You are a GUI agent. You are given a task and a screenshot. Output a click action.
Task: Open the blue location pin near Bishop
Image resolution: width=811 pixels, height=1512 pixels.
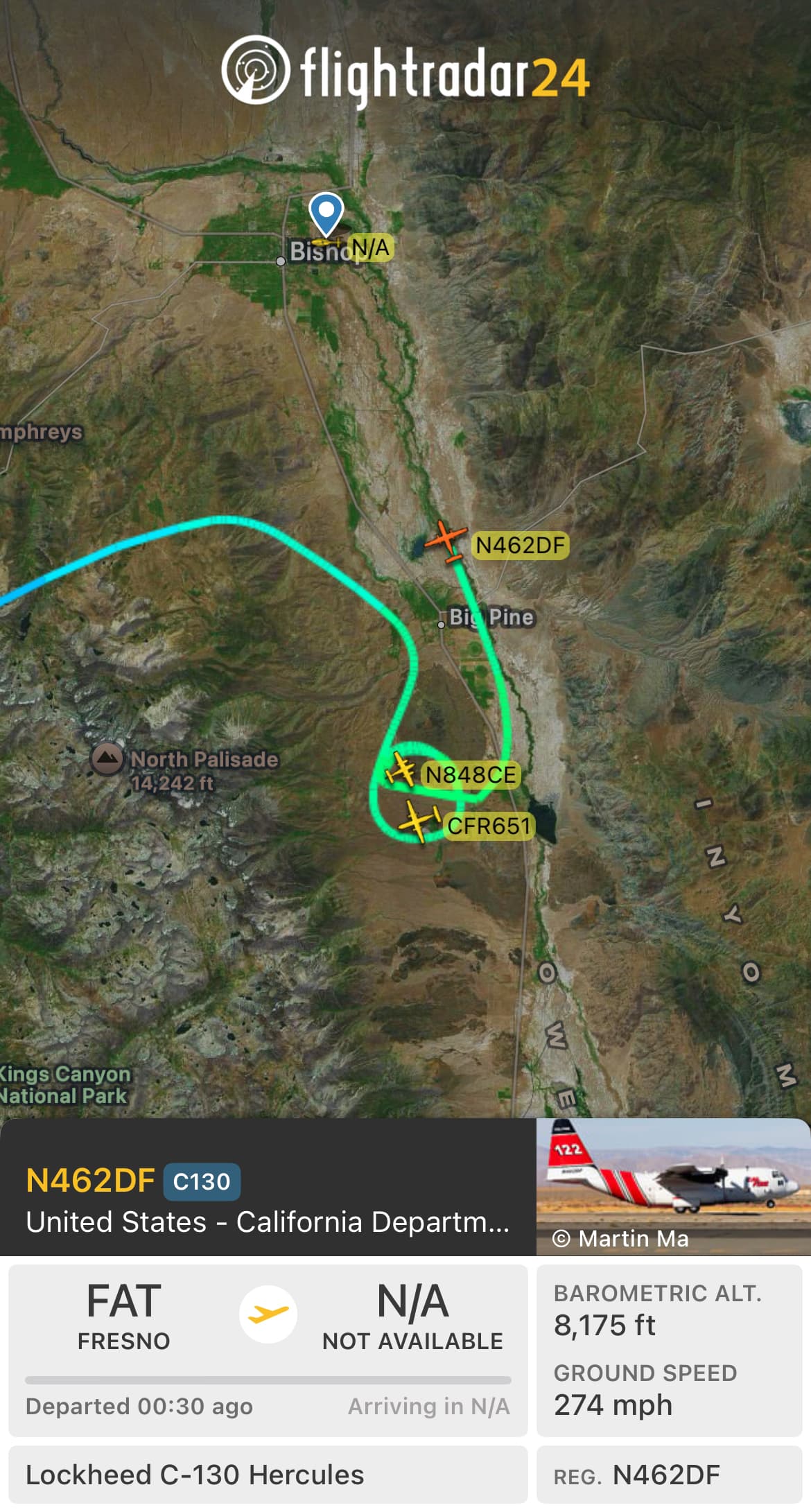coord(326,214)
